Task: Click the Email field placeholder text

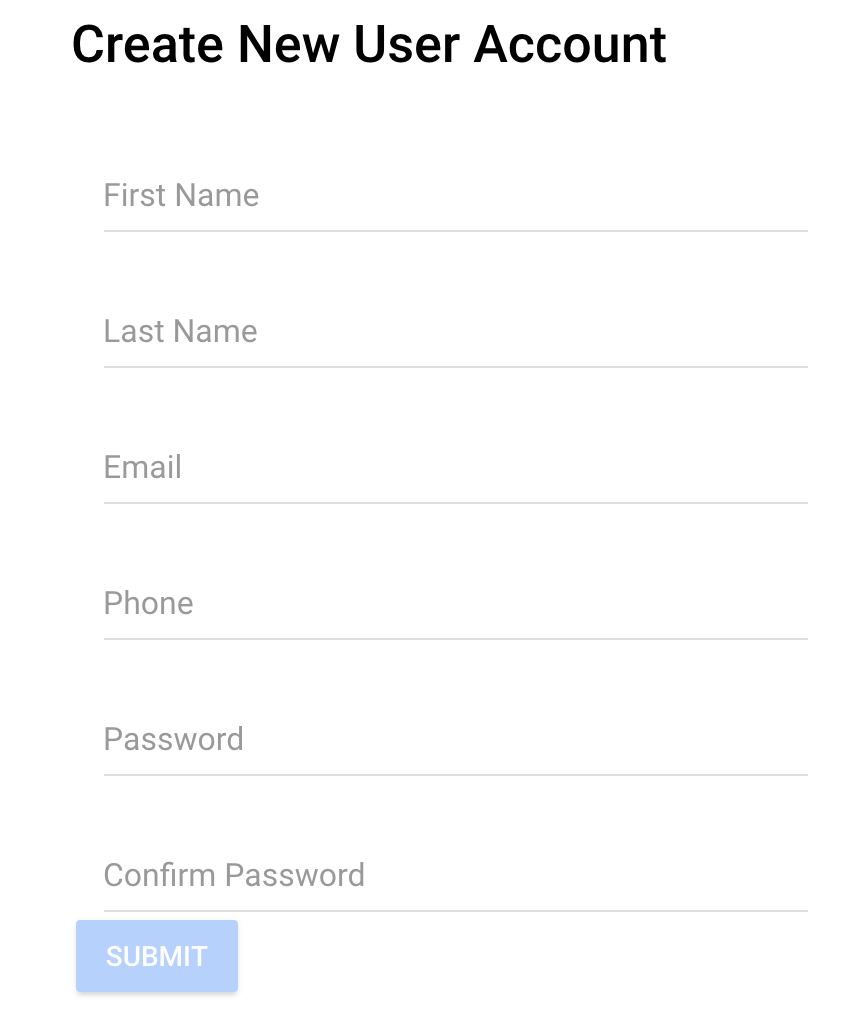Action: coord(142,467)
